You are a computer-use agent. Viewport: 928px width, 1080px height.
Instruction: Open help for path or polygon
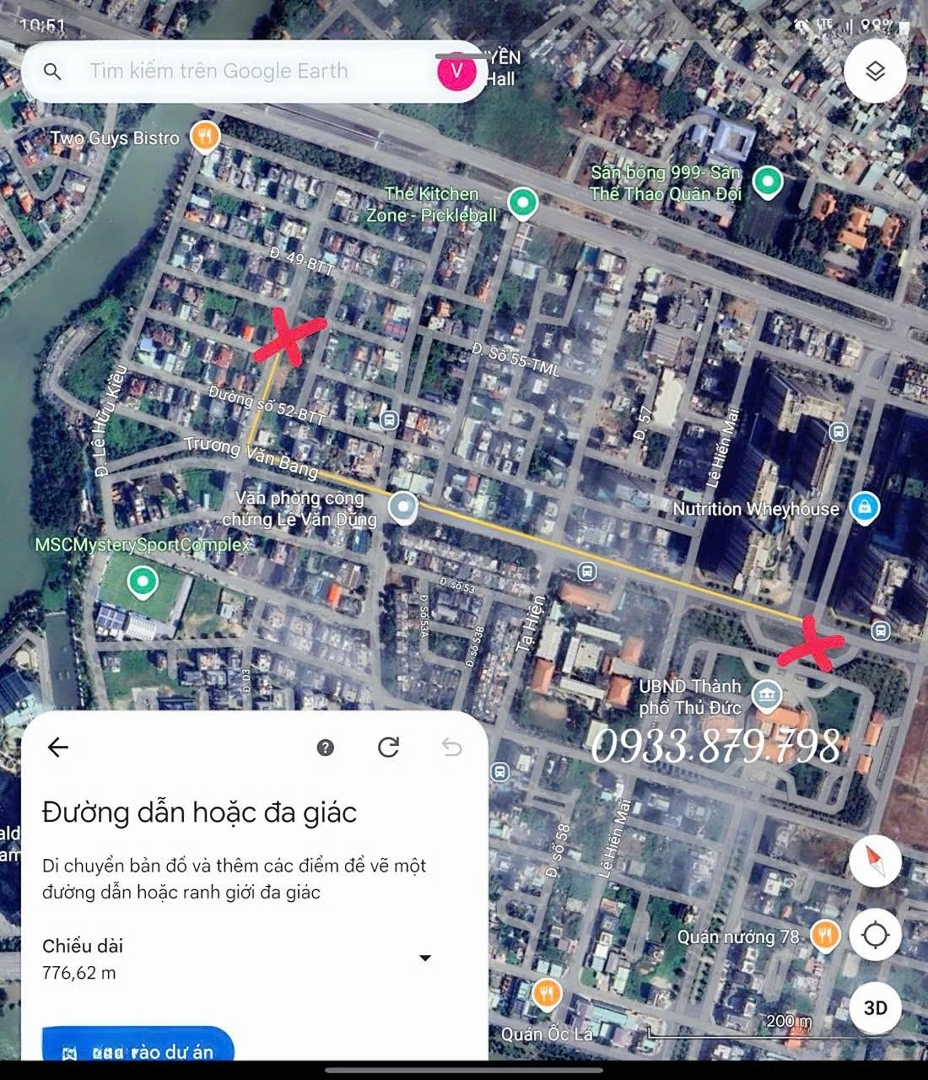point(325,747)
